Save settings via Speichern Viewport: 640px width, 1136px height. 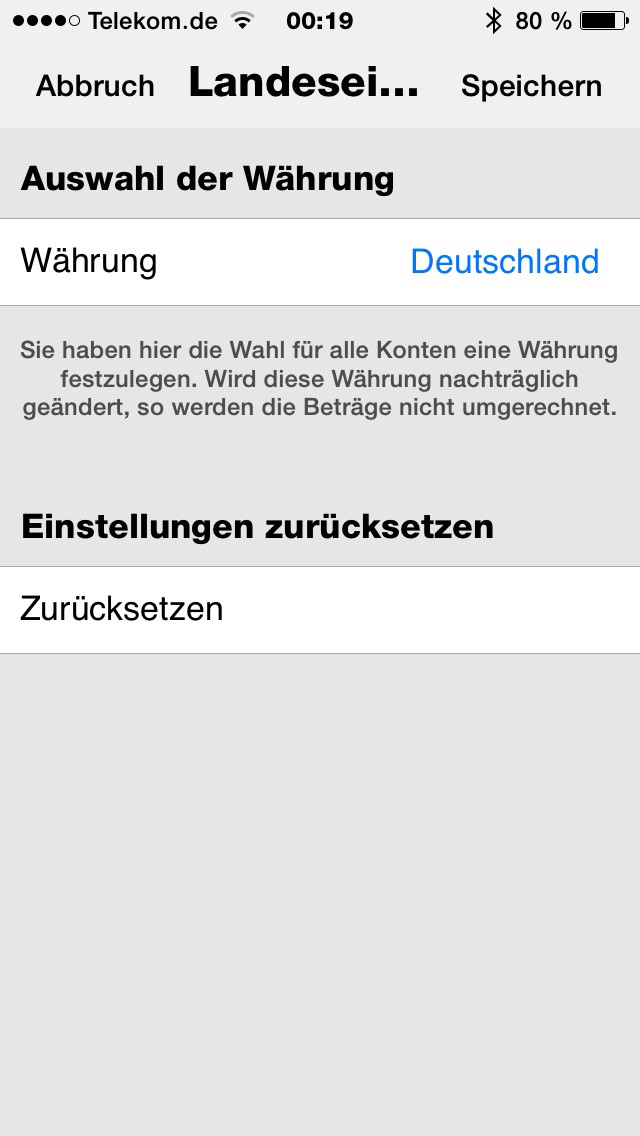pos(531,86)
